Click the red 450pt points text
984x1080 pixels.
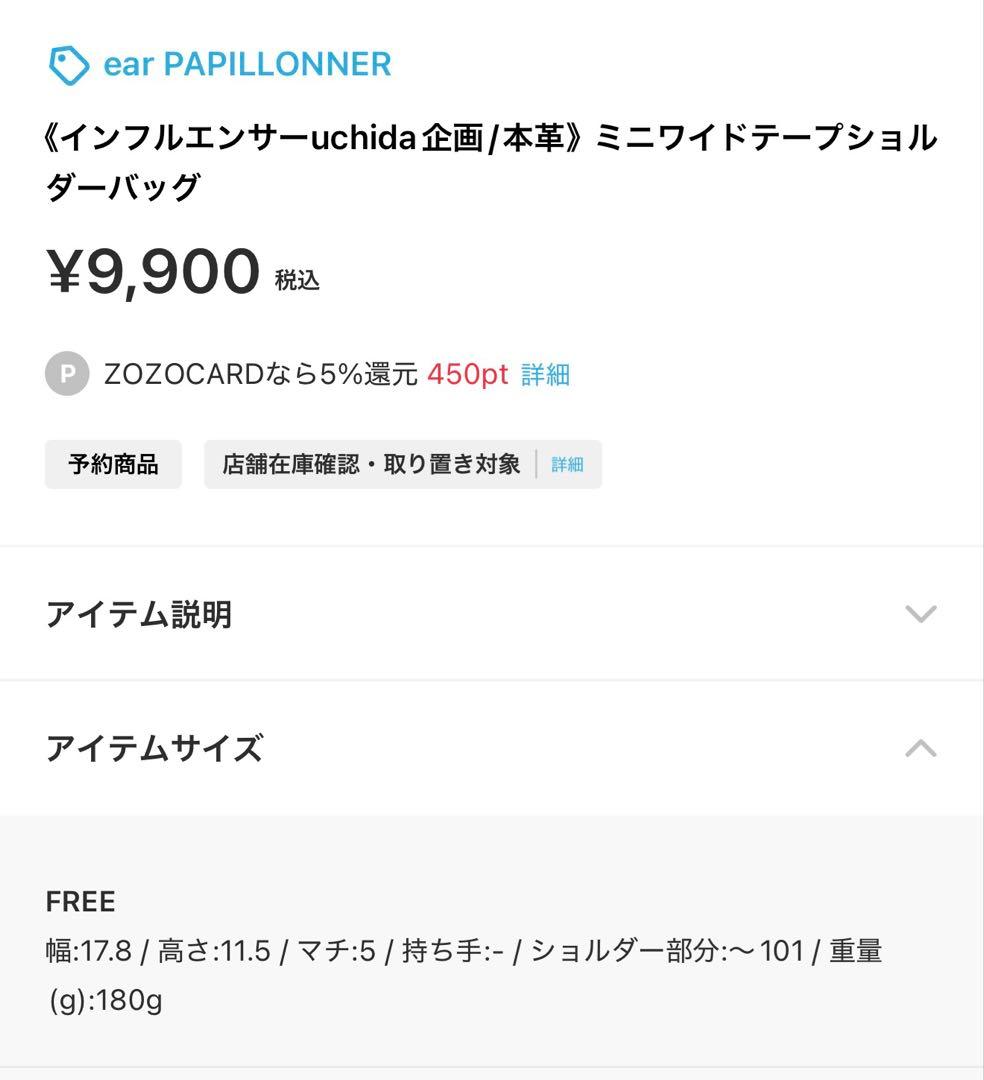(x=467, y=373)
